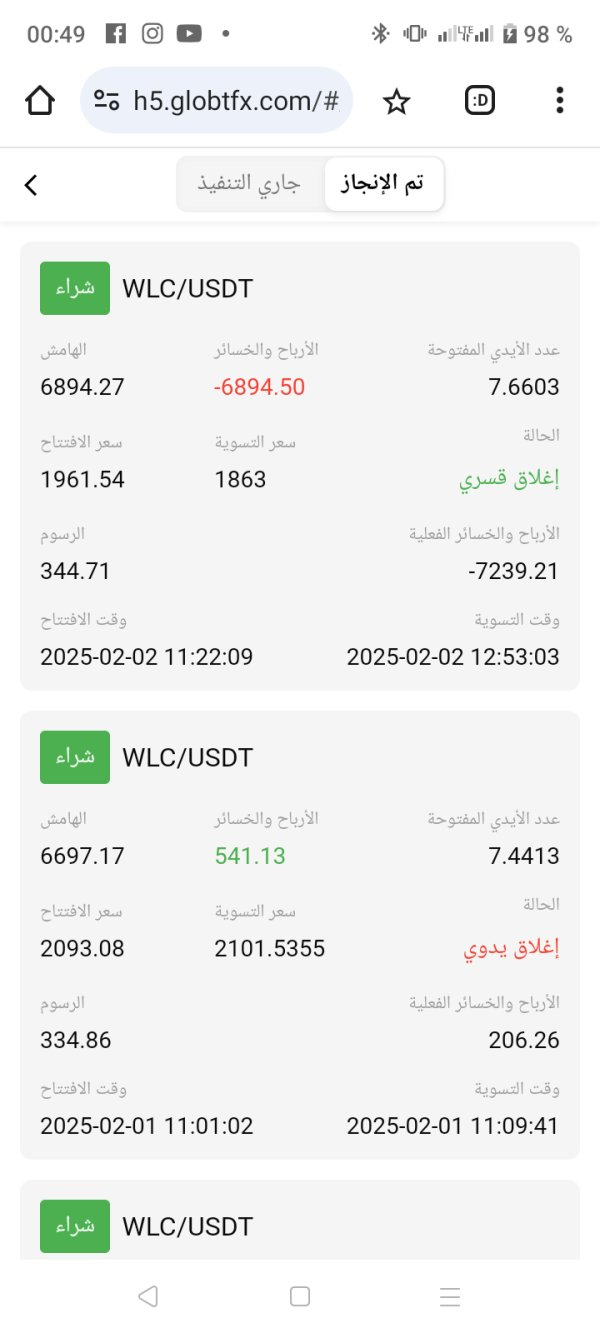Bookmark this page with the star

pos(397,100)
